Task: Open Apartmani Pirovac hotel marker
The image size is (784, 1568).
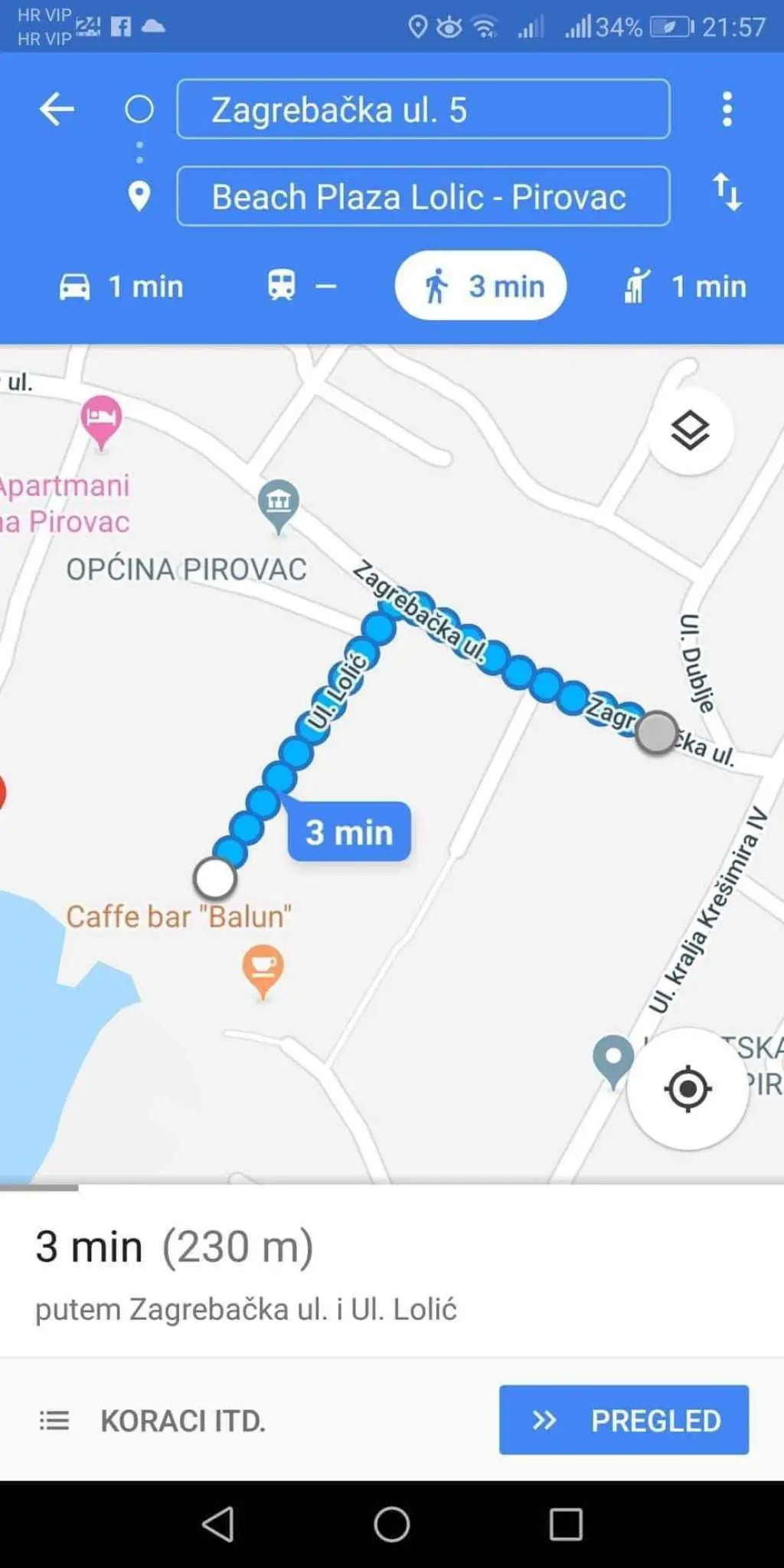Action: tap(101, 420)
